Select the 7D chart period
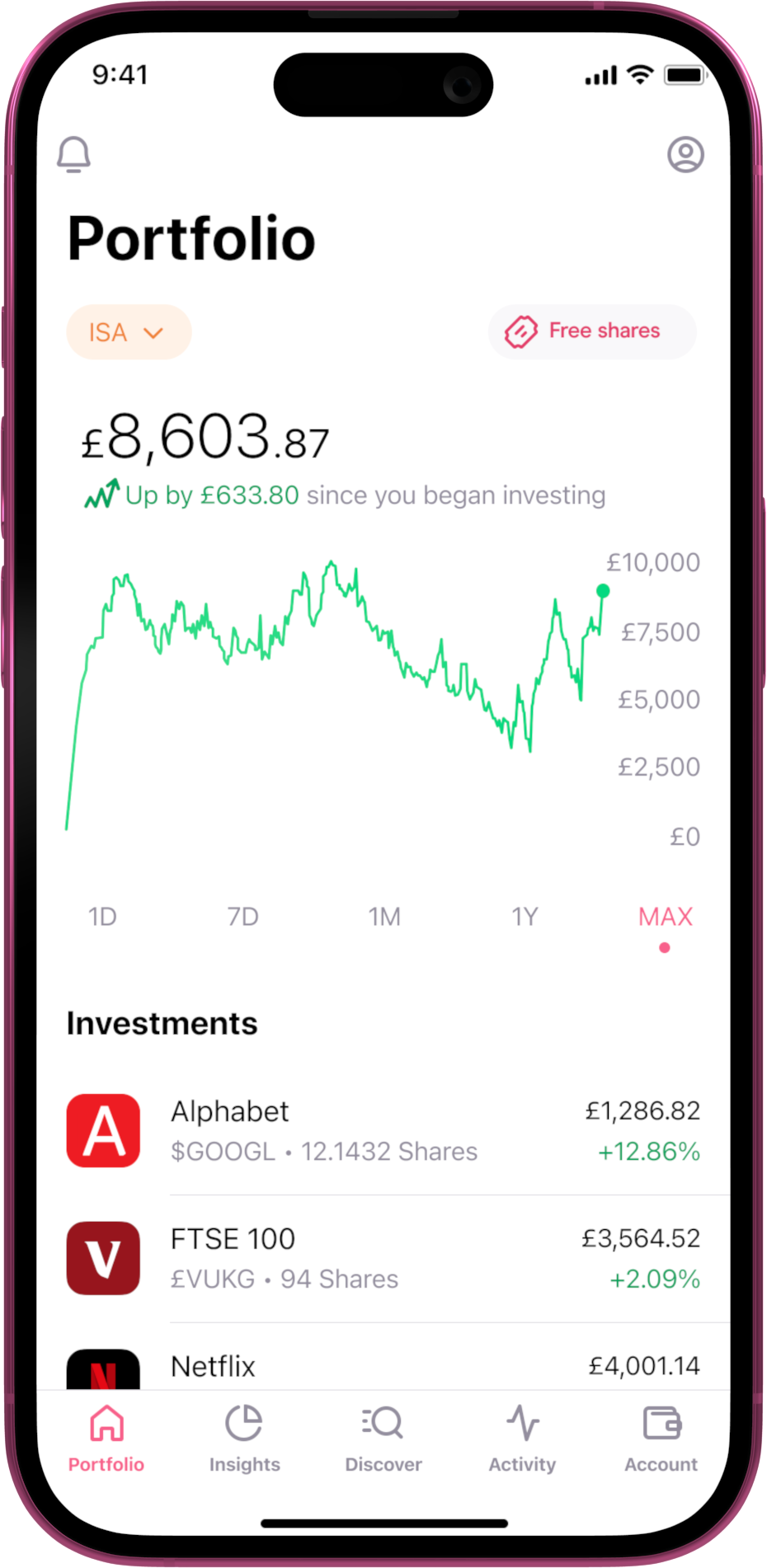The width and height of the screenshot is (767, 1568). point(242,916)
